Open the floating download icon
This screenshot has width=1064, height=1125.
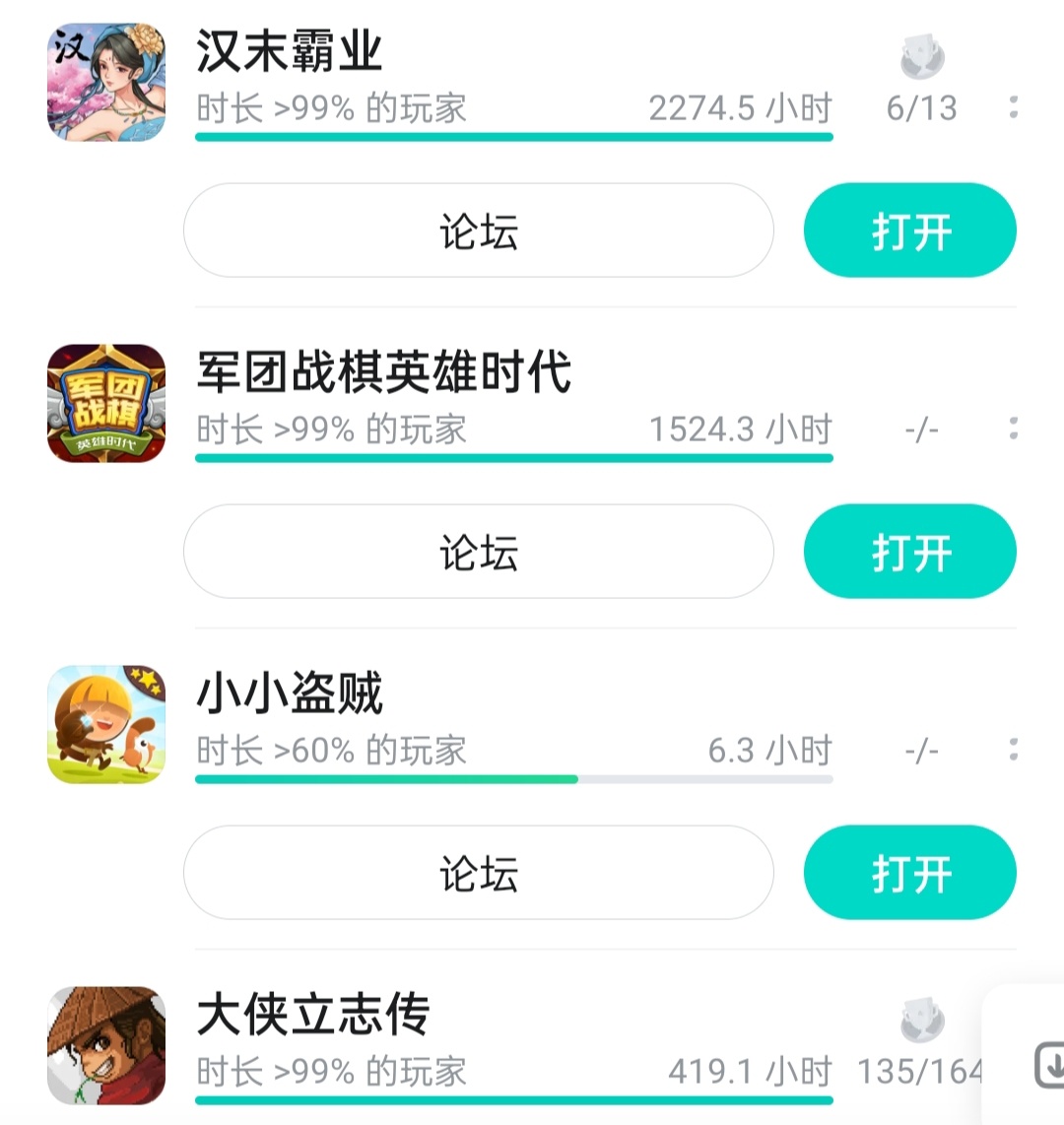[1048, 1064]
